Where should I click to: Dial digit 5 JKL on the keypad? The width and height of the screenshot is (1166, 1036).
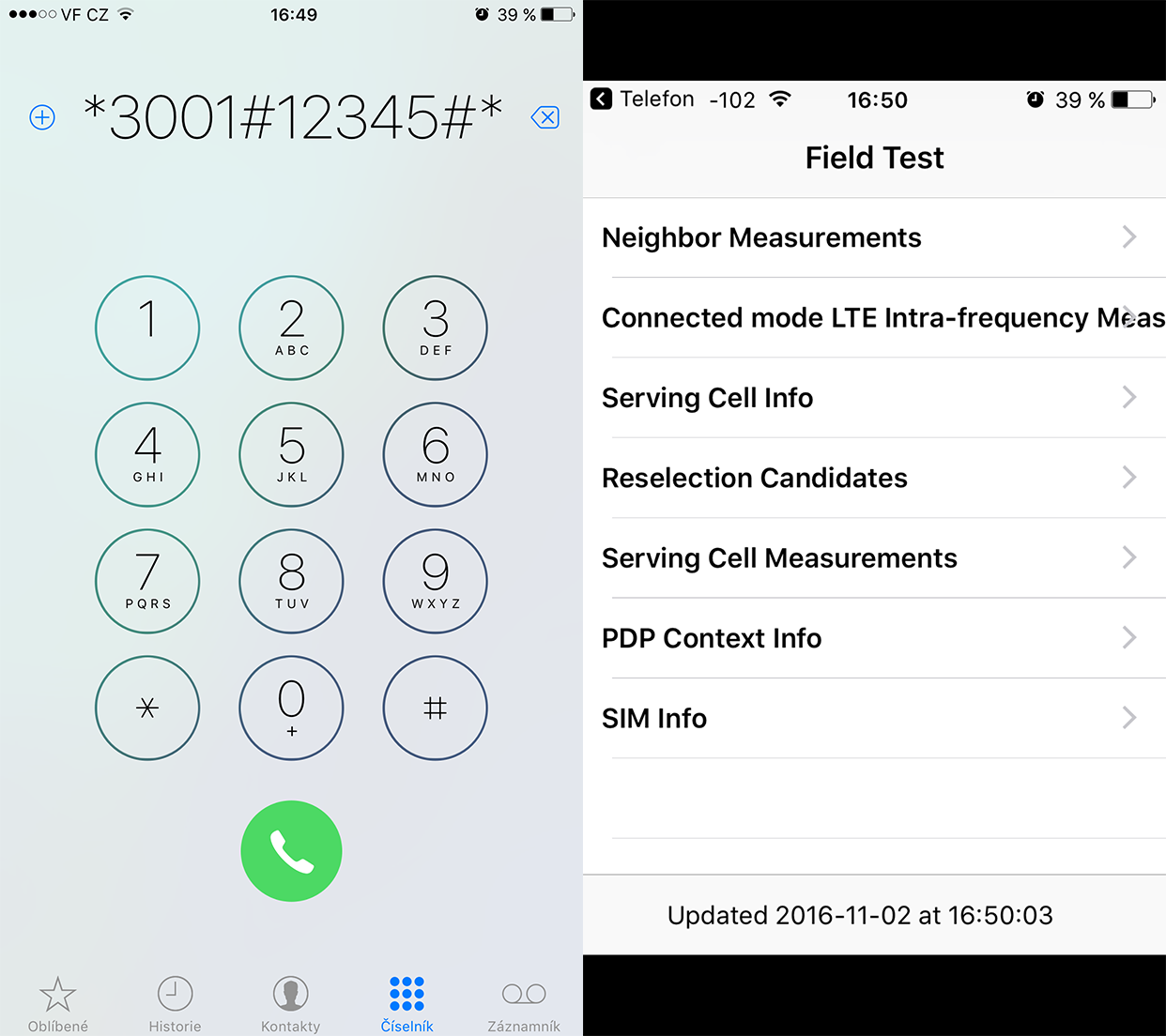point(291,454)
